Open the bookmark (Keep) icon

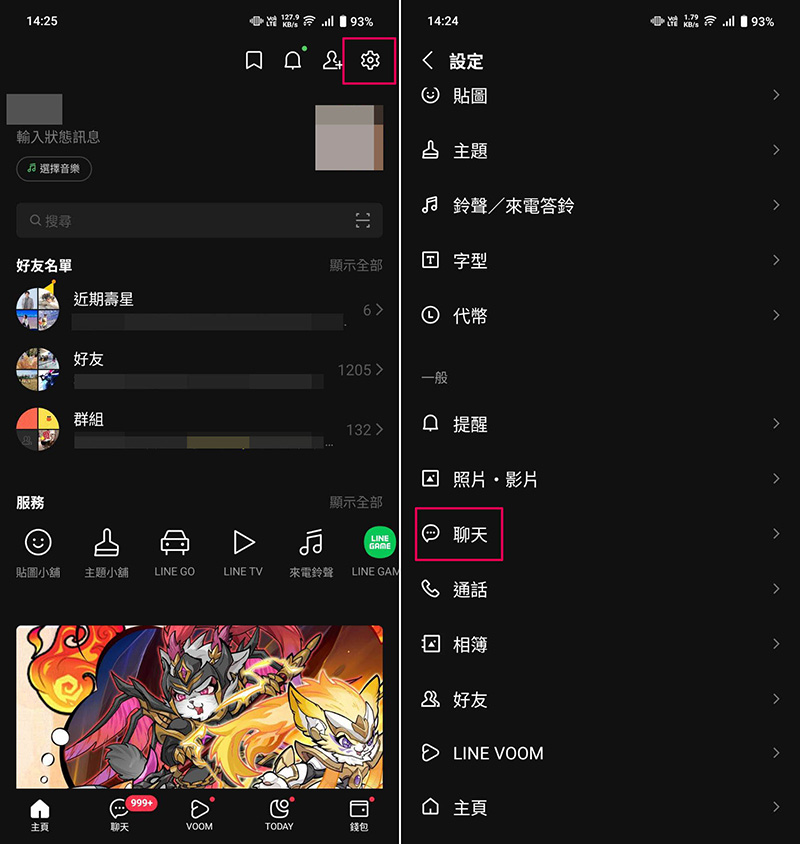pos(254,61)
